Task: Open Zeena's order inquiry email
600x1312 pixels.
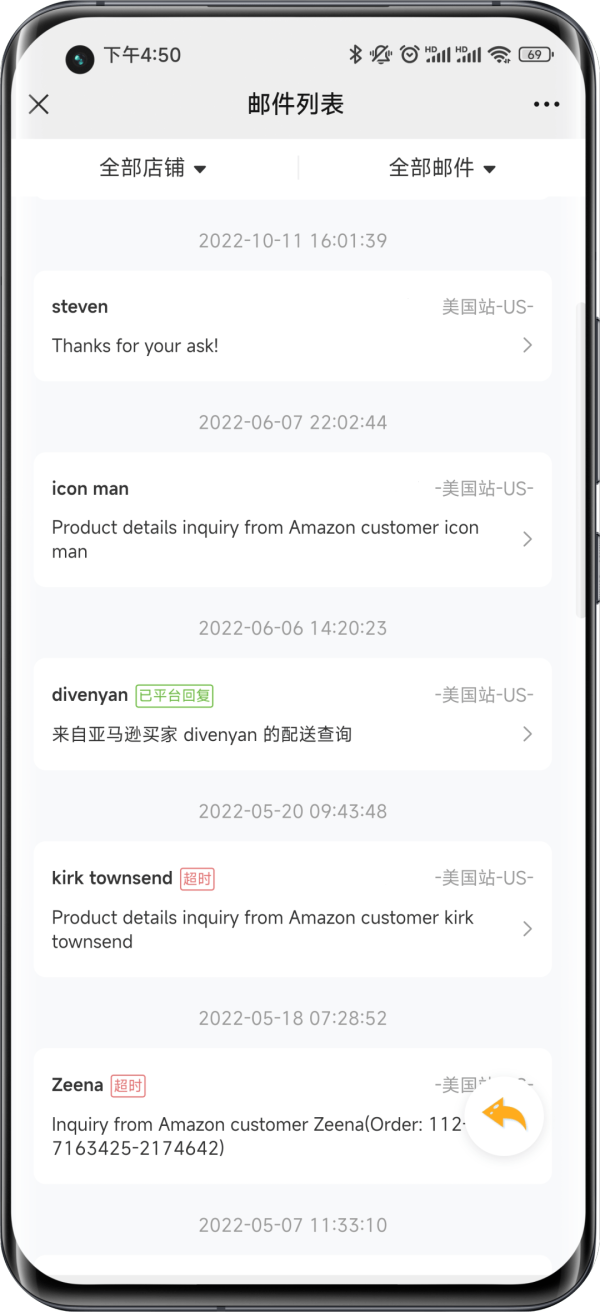Action: pos(250,1116)
